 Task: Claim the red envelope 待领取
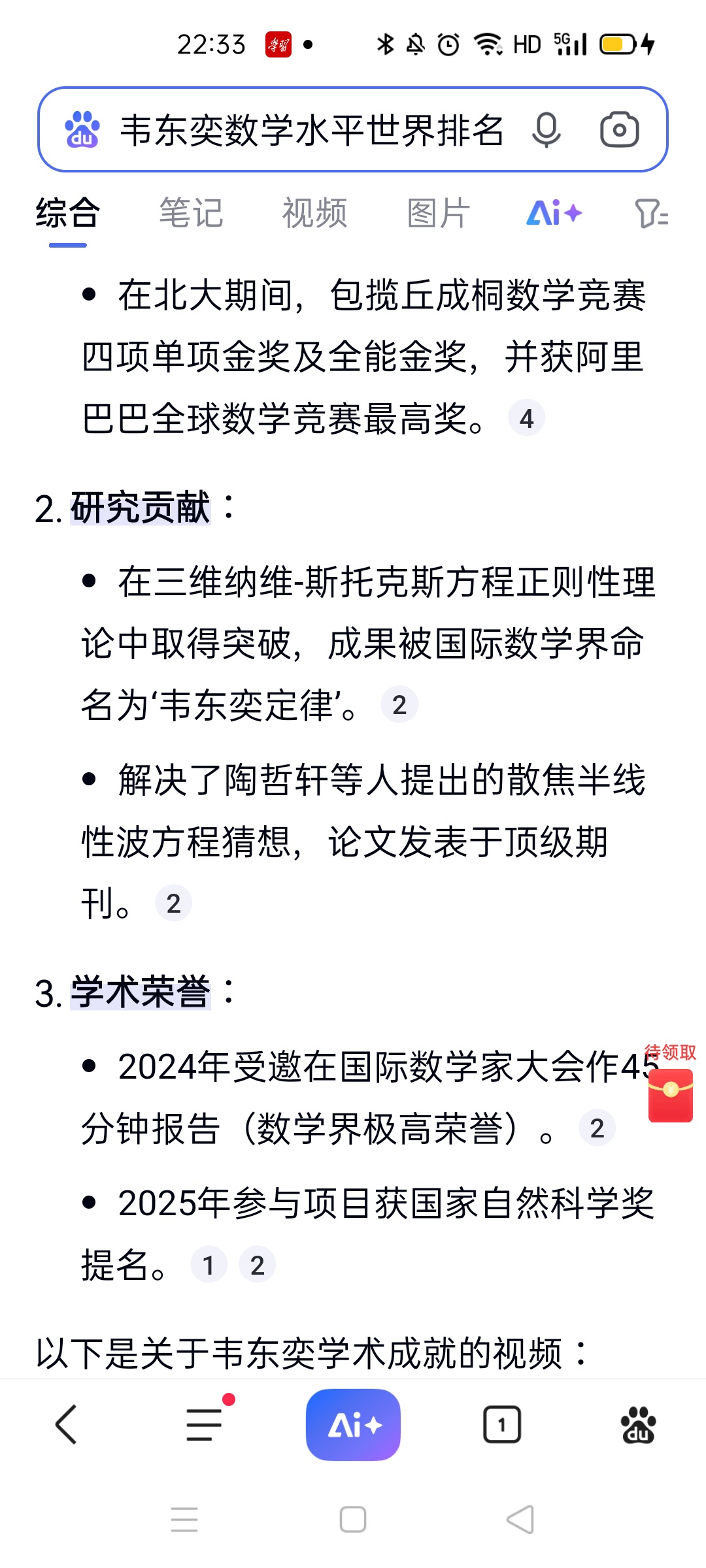(x=671, y=1085)
